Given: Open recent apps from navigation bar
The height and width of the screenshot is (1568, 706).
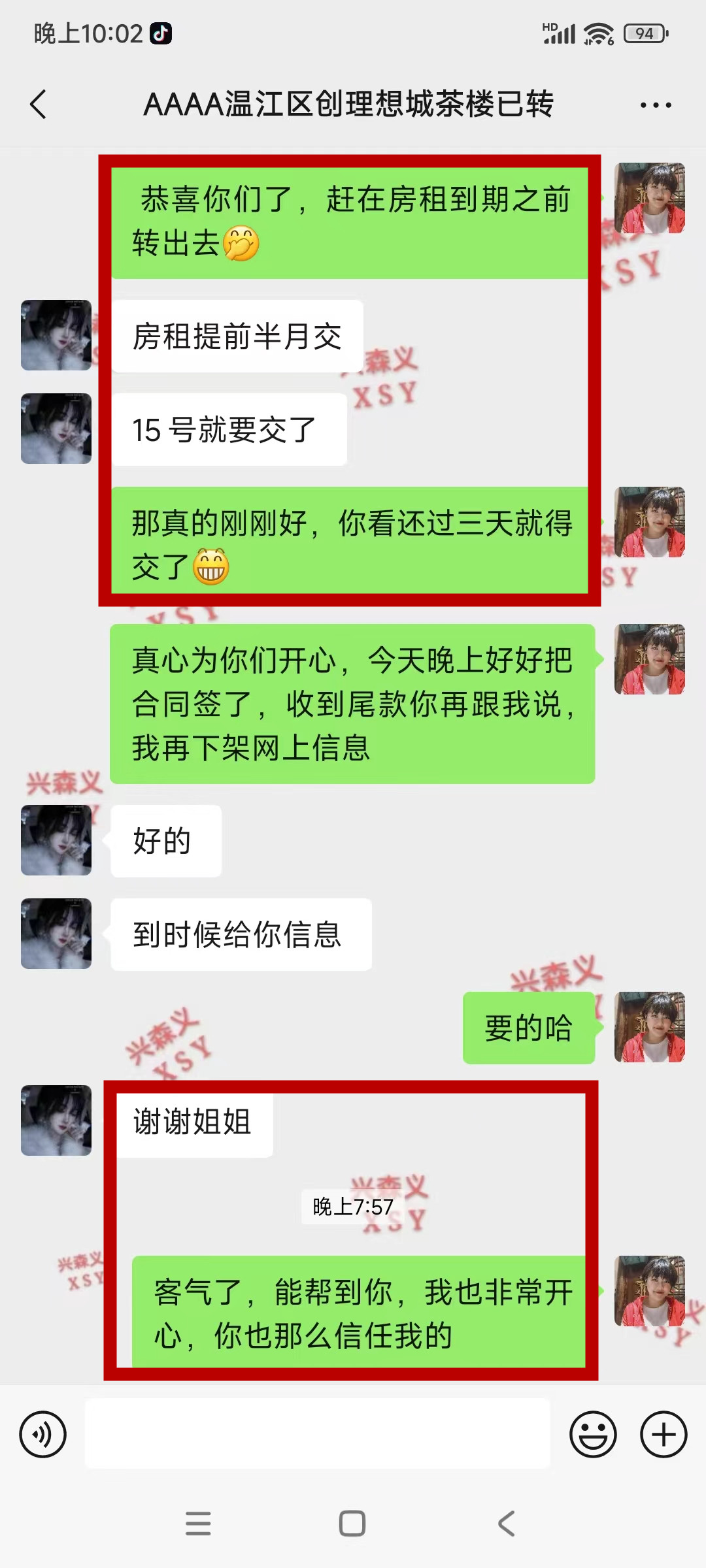Looking at the screenshot, I should 198,1524.
